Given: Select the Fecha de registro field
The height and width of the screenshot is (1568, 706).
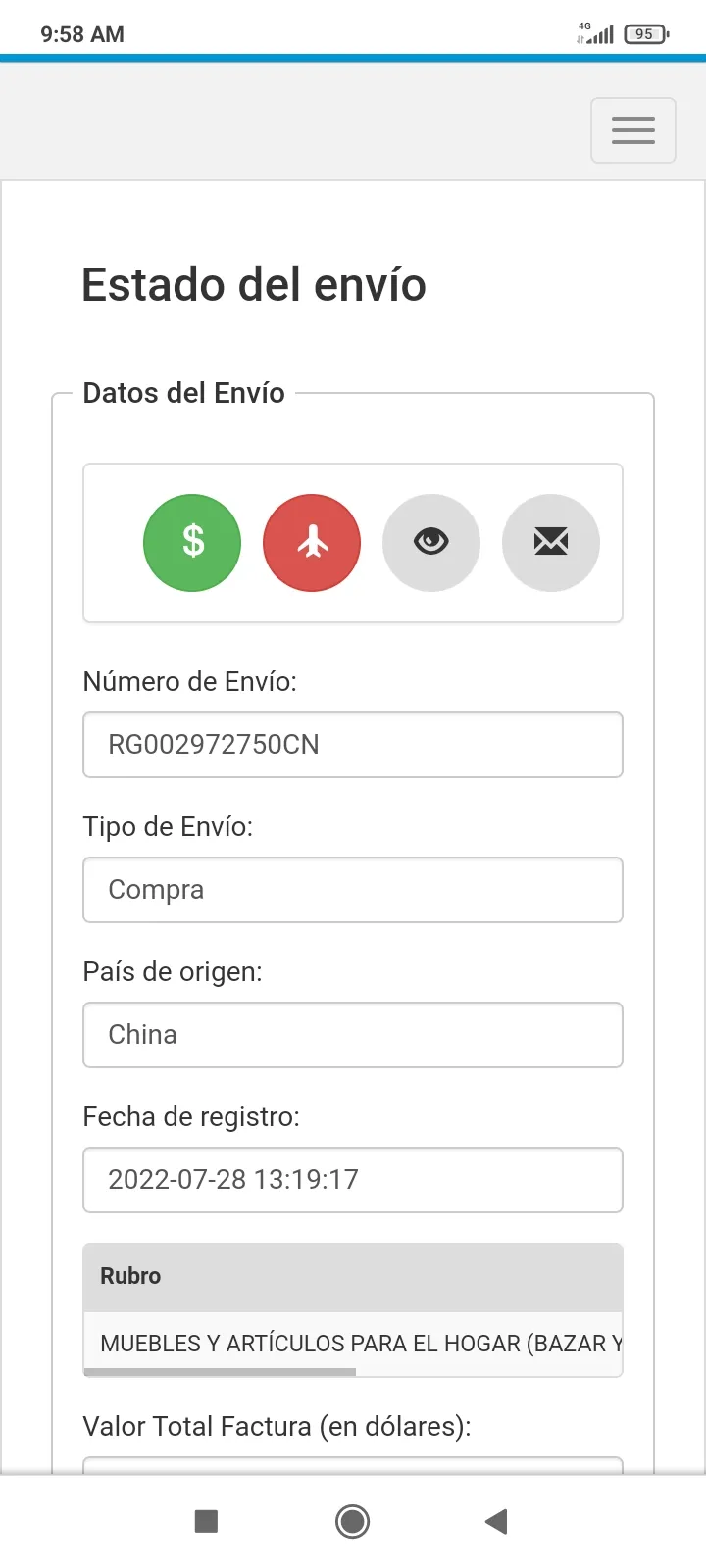Looking at the screenshot, I should click(x=353, y=1180).
